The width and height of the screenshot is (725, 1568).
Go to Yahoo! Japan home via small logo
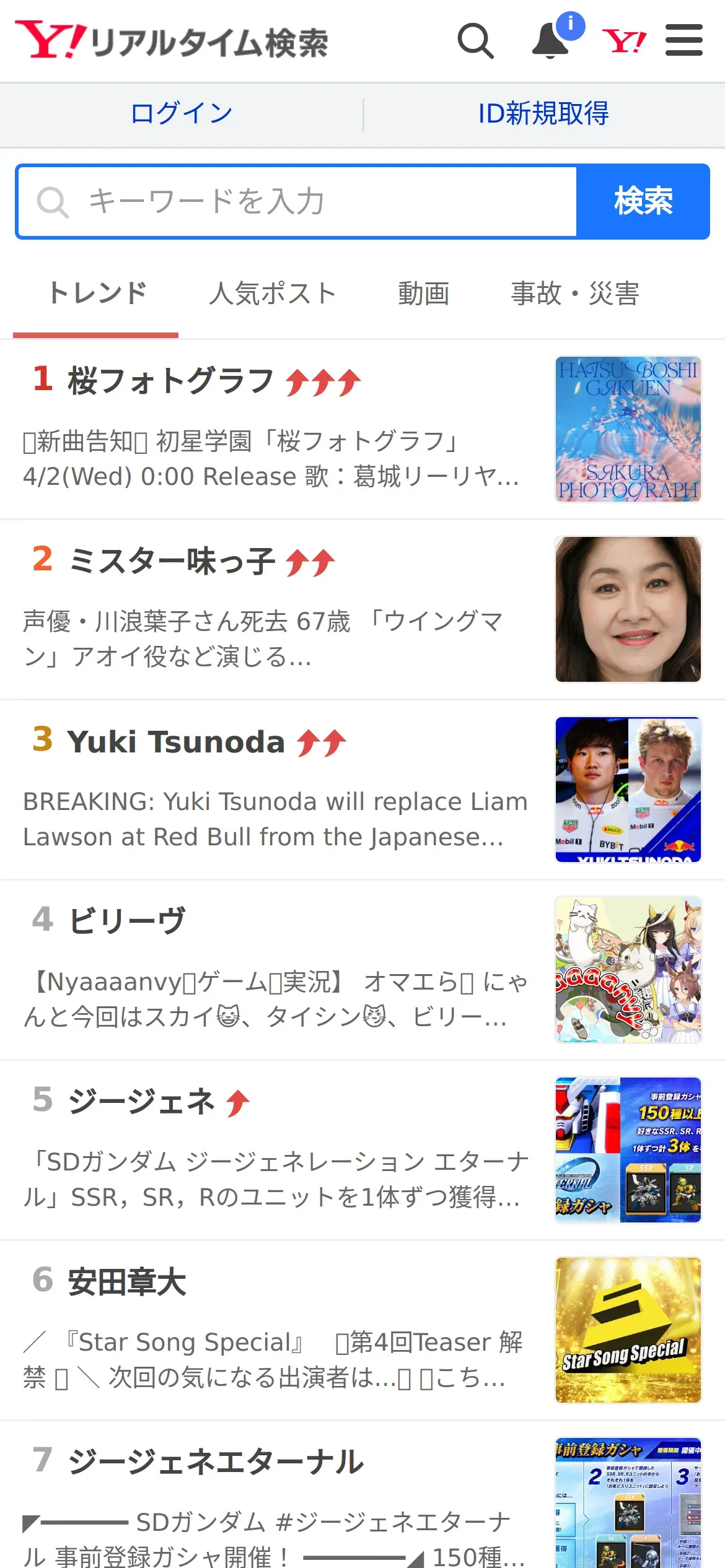pyautogui.click(x=624, y=41)
